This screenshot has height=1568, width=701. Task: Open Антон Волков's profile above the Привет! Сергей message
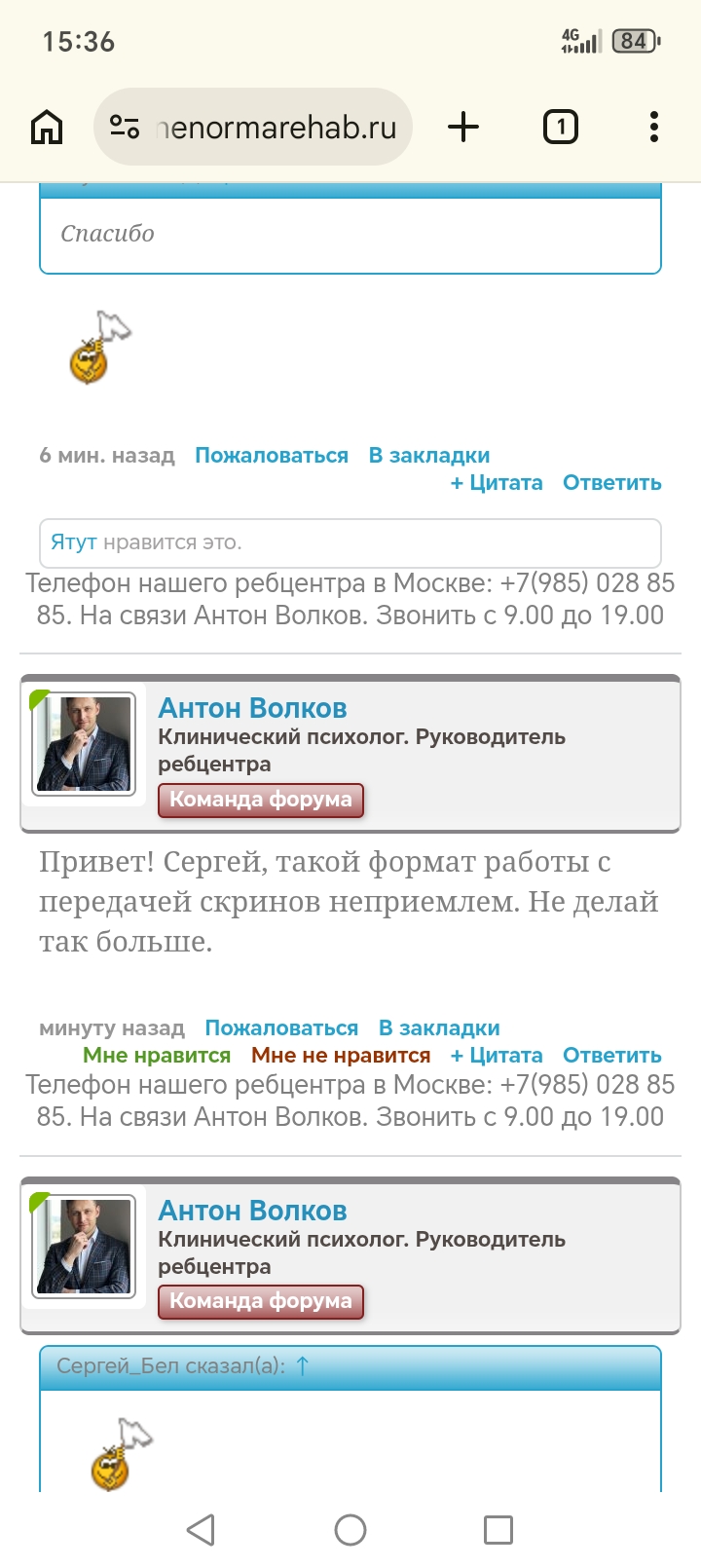click(x=252, y=708)
